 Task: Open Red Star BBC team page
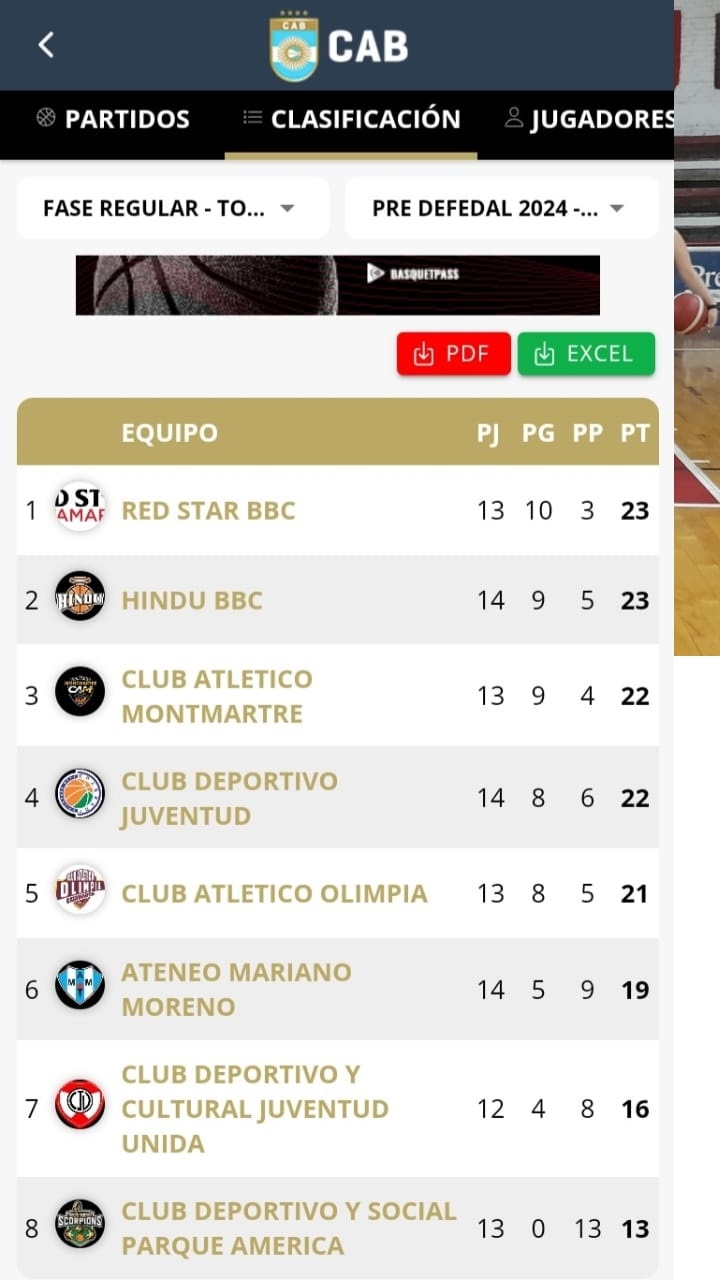tap(208, 511)
